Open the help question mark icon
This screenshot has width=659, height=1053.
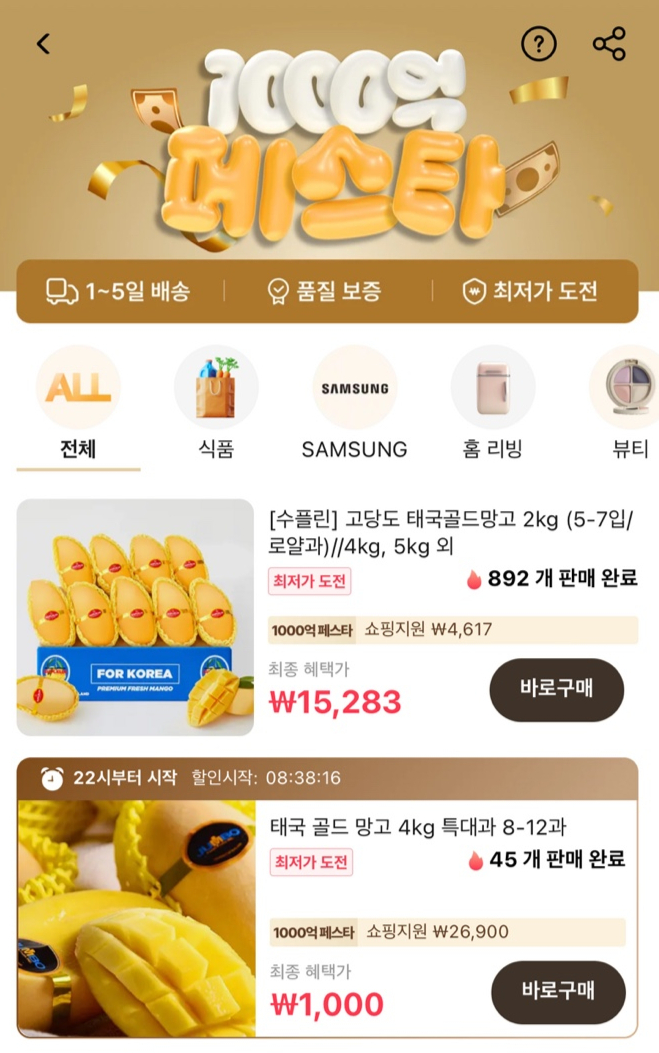tap(539, 44)
